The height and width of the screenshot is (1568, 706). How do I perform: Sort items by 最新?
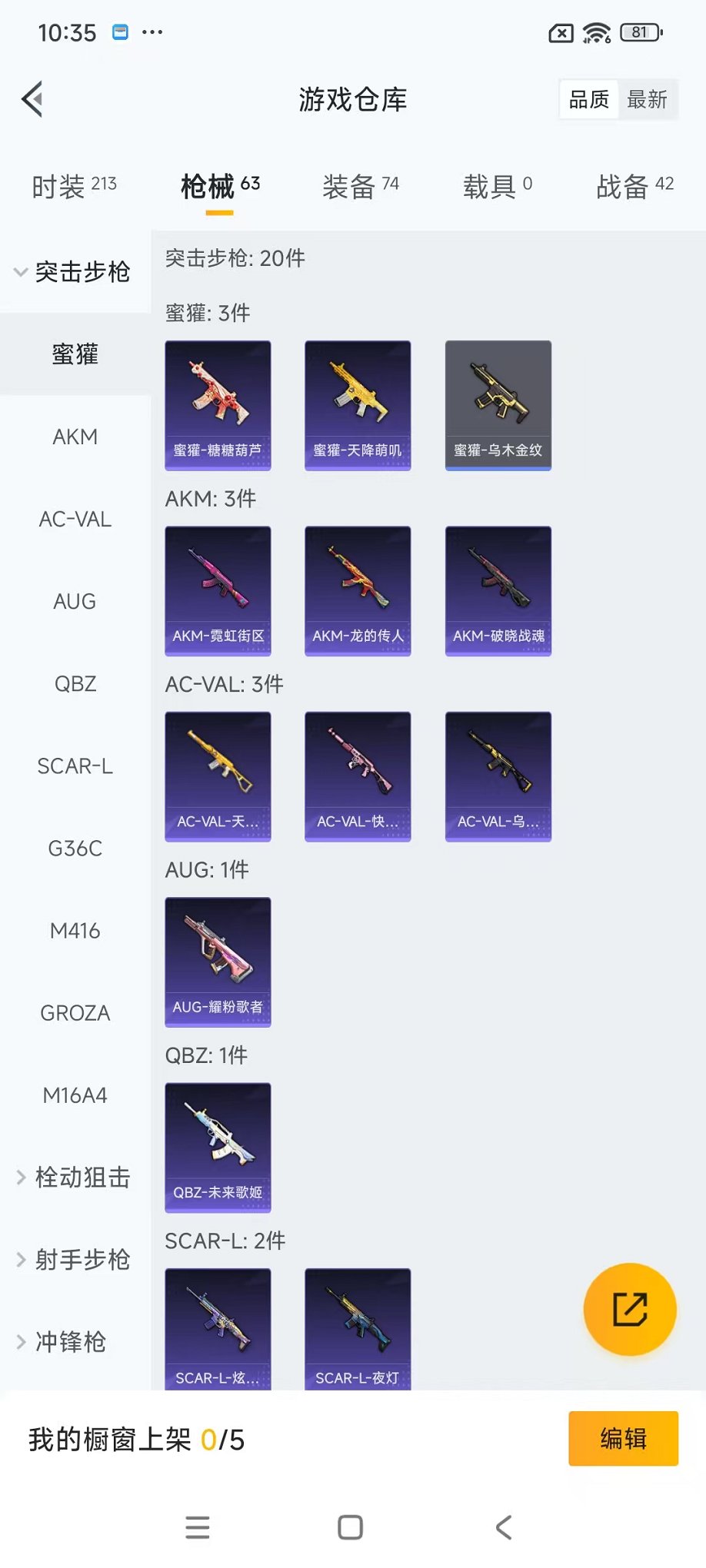point(647,99)
